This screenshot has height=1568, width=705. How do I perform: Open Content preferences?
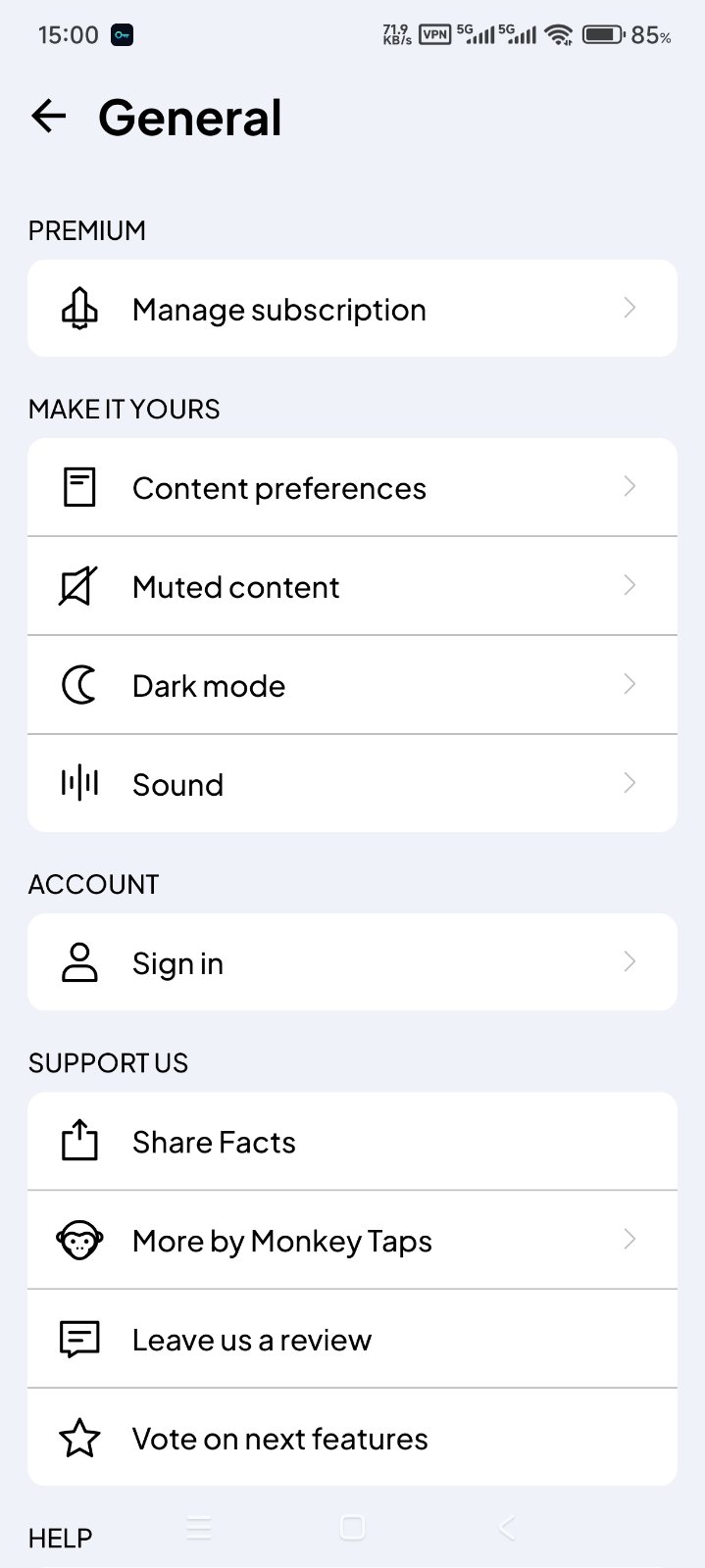[x=352, y=487]
